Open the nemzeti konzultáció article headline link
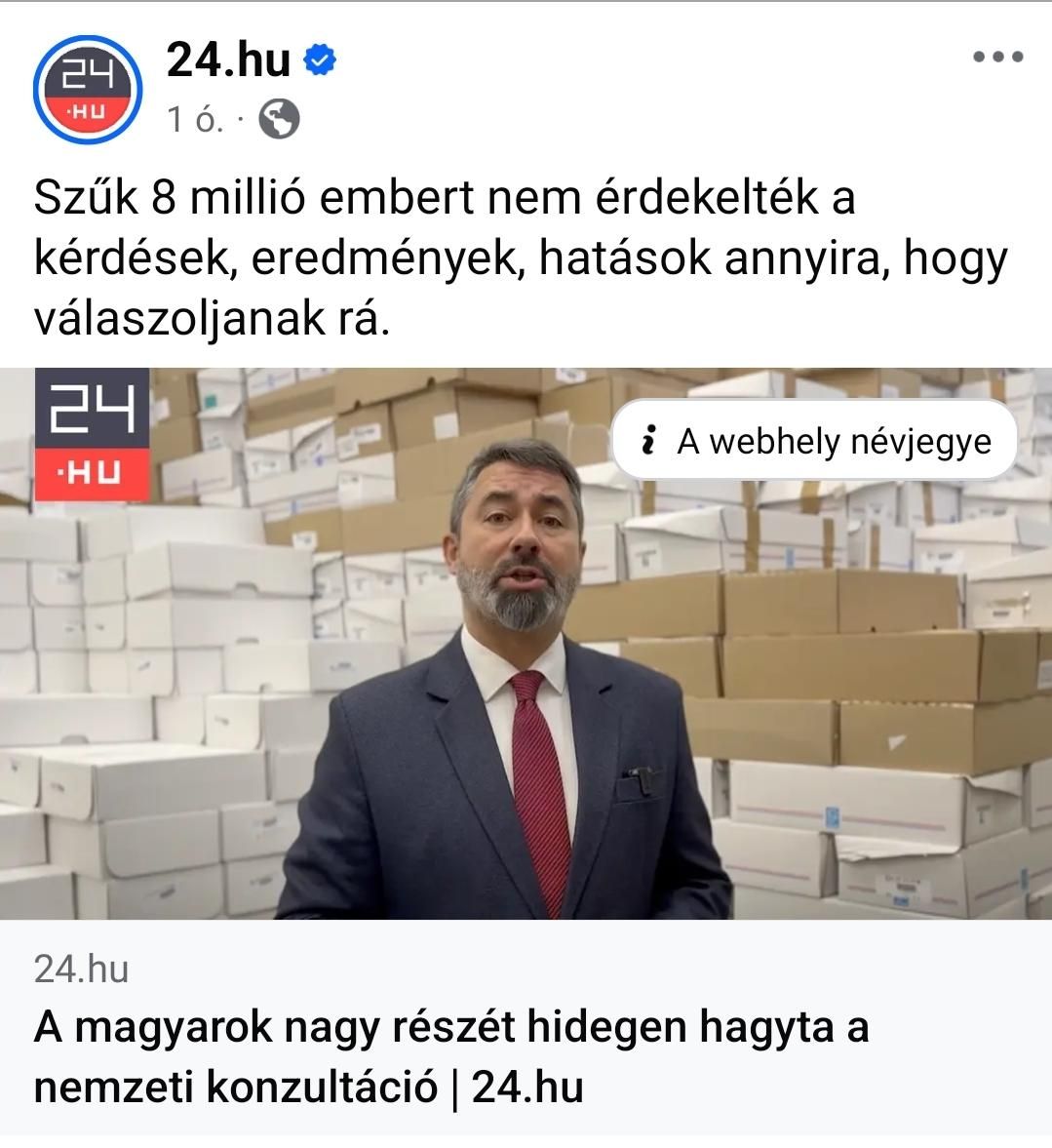This screenshot has height=1148, width=1052. pyautogui.click(x=450, y=1055)
